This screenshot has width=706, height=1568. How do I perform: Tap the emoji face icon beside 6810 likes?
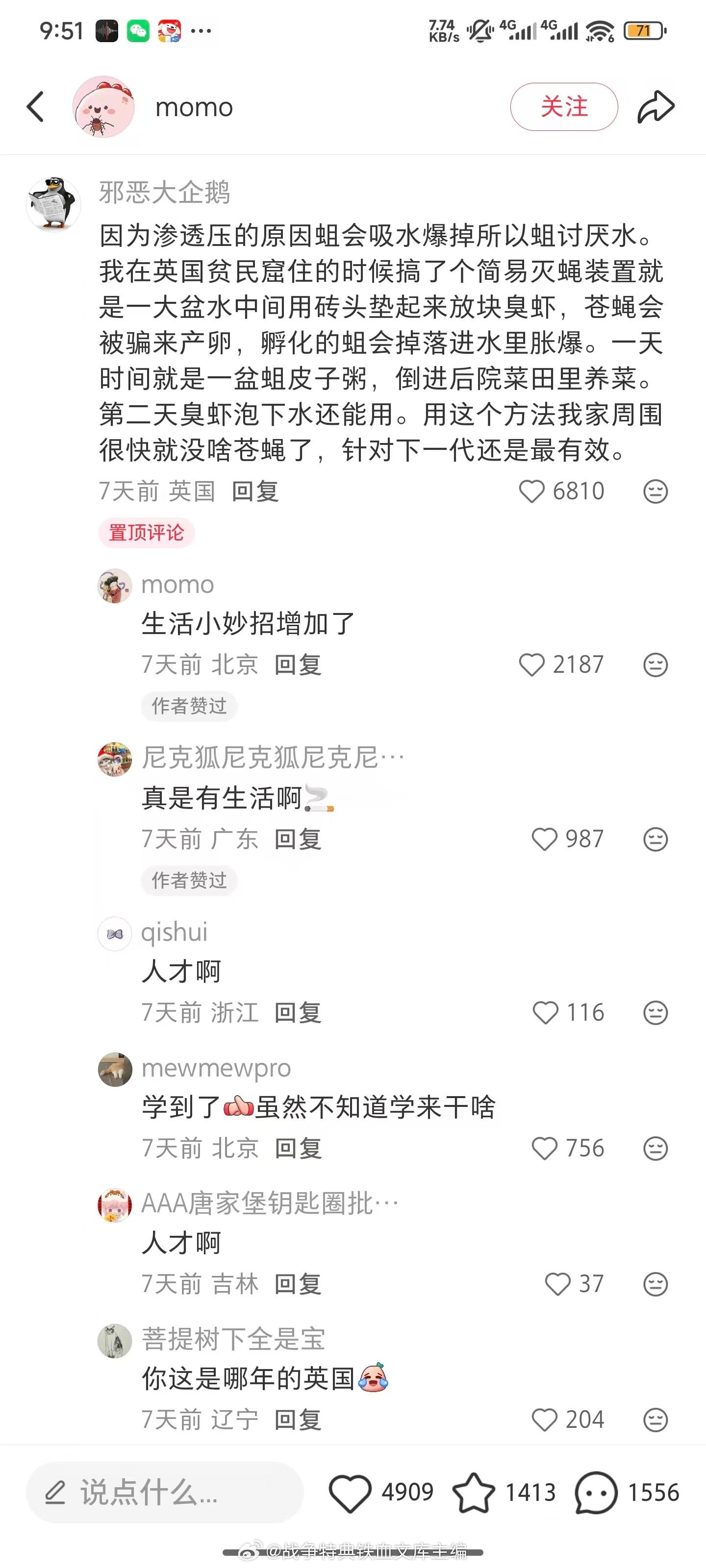click(x=655, y=490)
